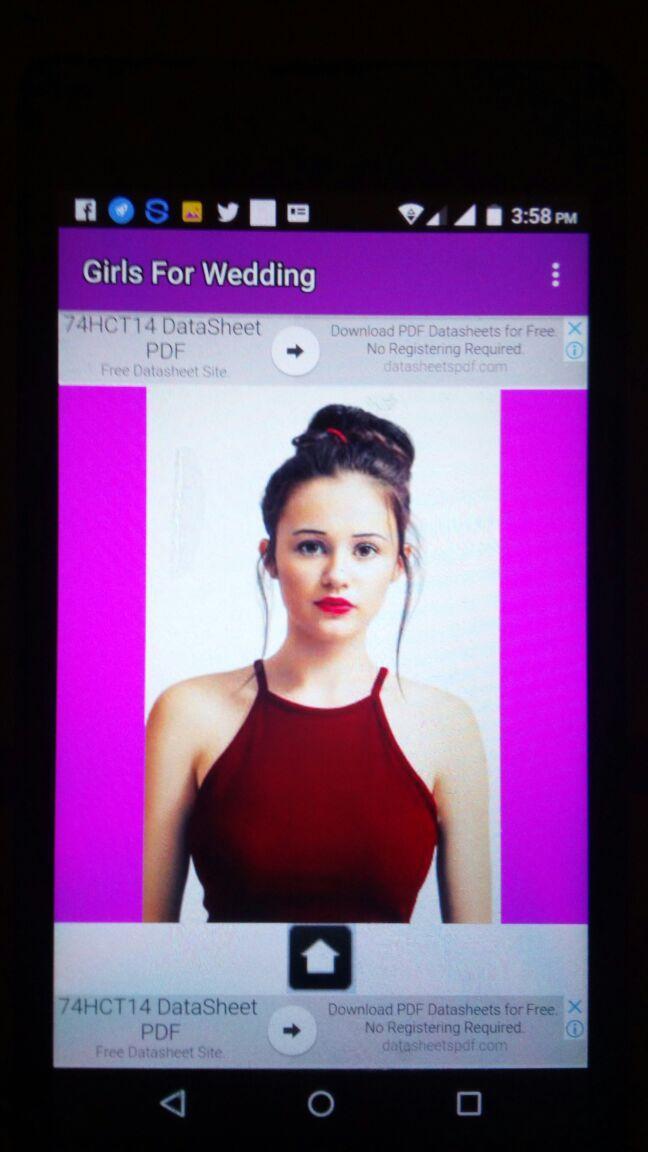Open top datasheet ad arrow button

[295, 352]
